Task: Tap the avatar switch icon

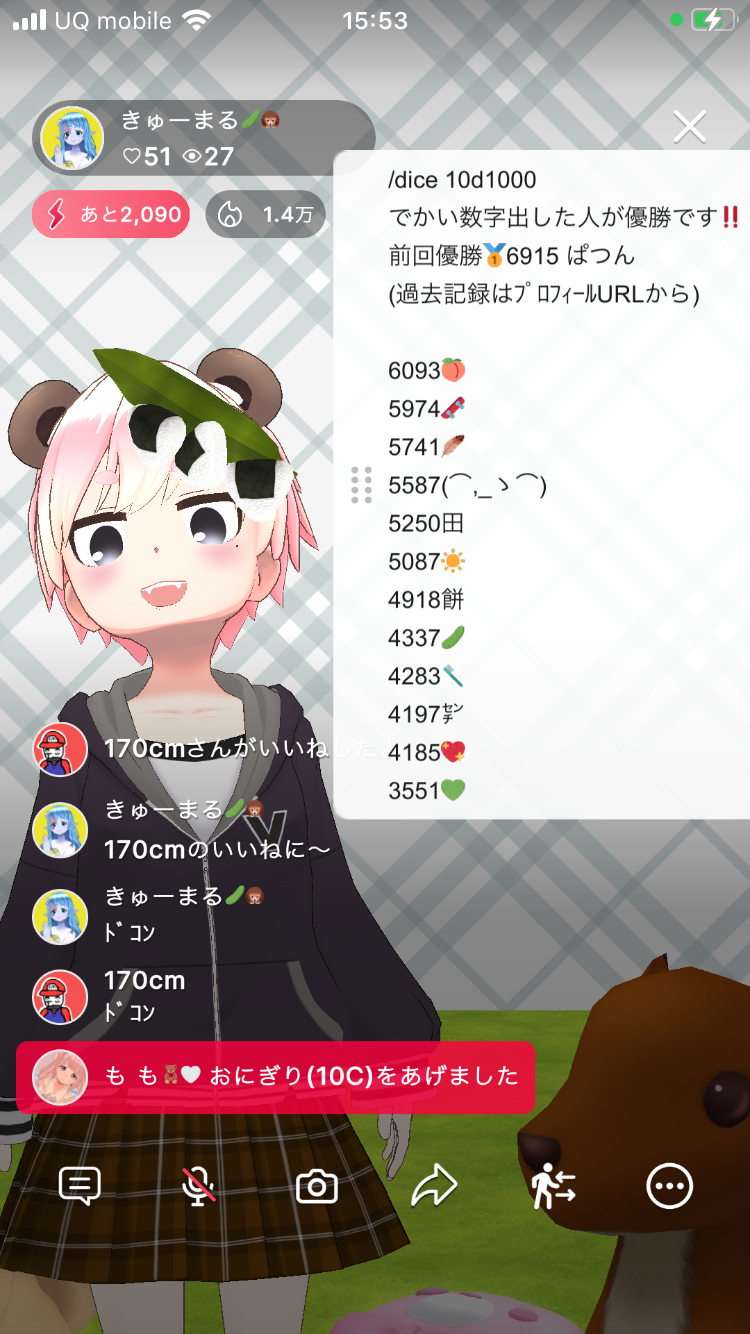Action: pyautogui.click(x=552, y=1187)
